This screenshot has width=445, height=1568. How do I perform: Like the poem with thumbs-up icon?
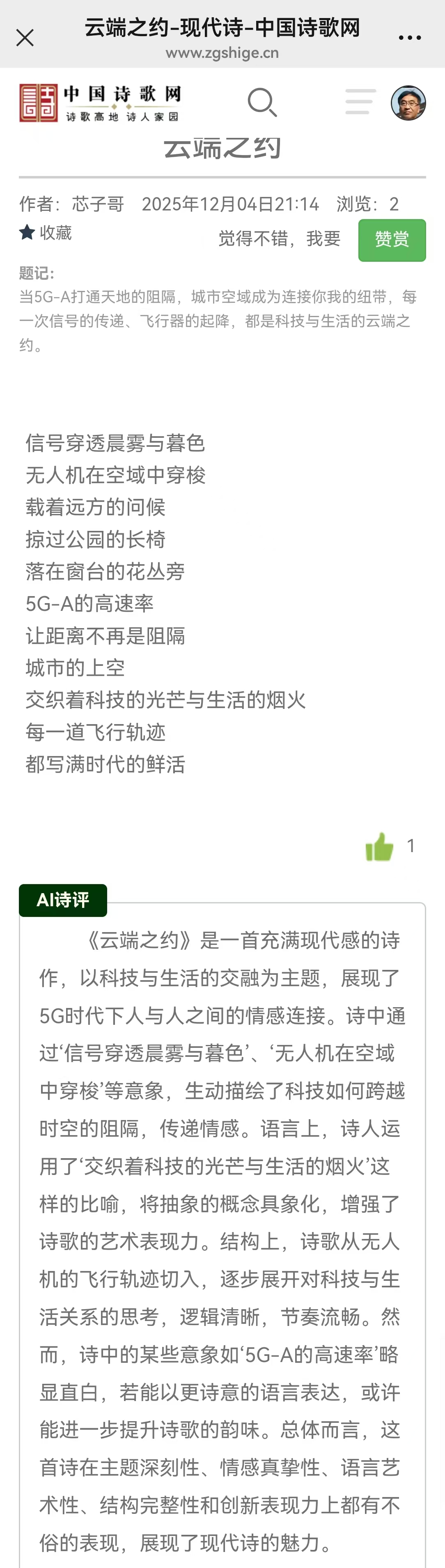[x=379, y=847]
